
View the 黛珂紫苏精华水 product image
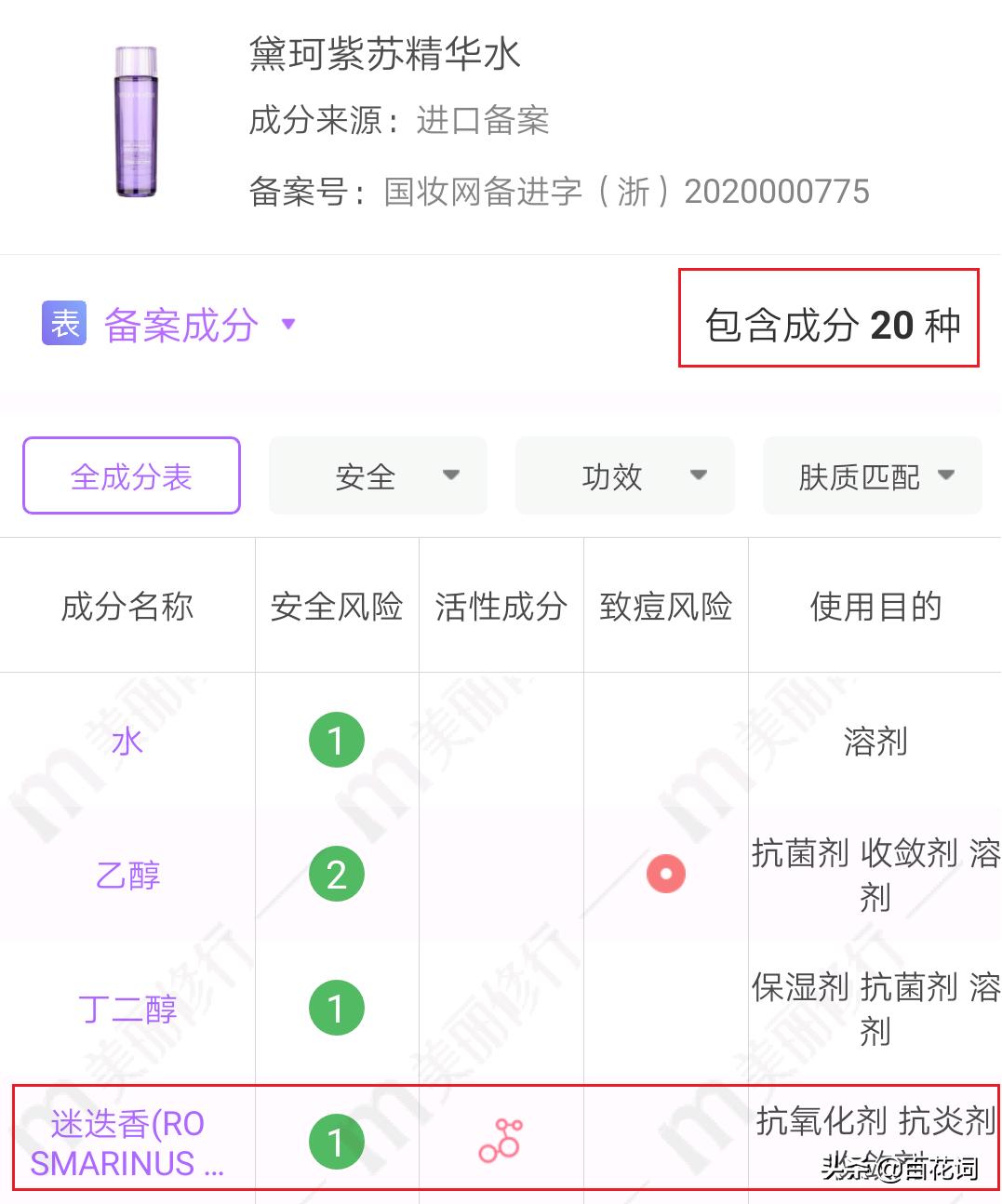click(137, 122)
